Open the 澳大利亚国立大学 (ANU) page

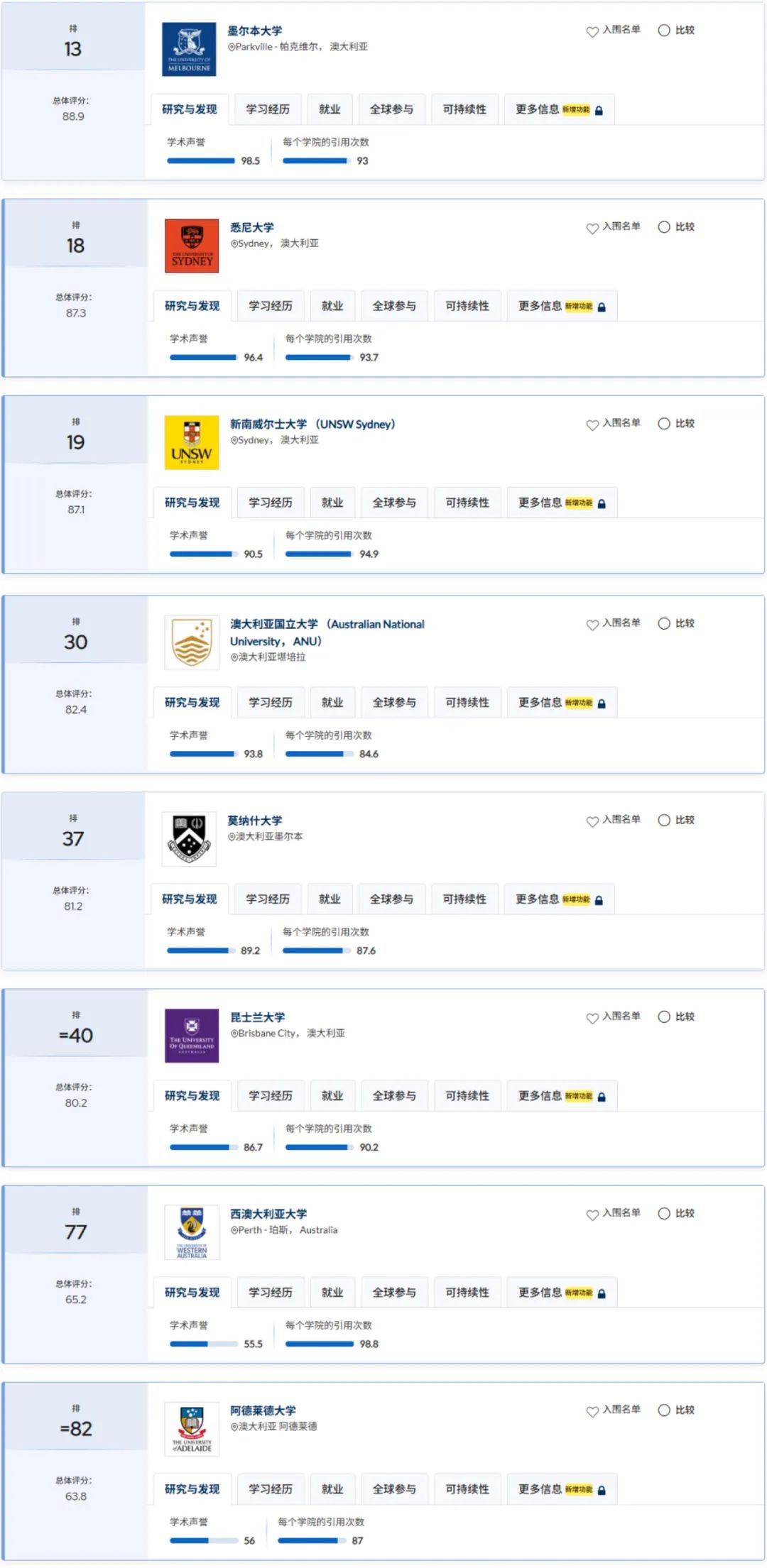coord(327,632)
